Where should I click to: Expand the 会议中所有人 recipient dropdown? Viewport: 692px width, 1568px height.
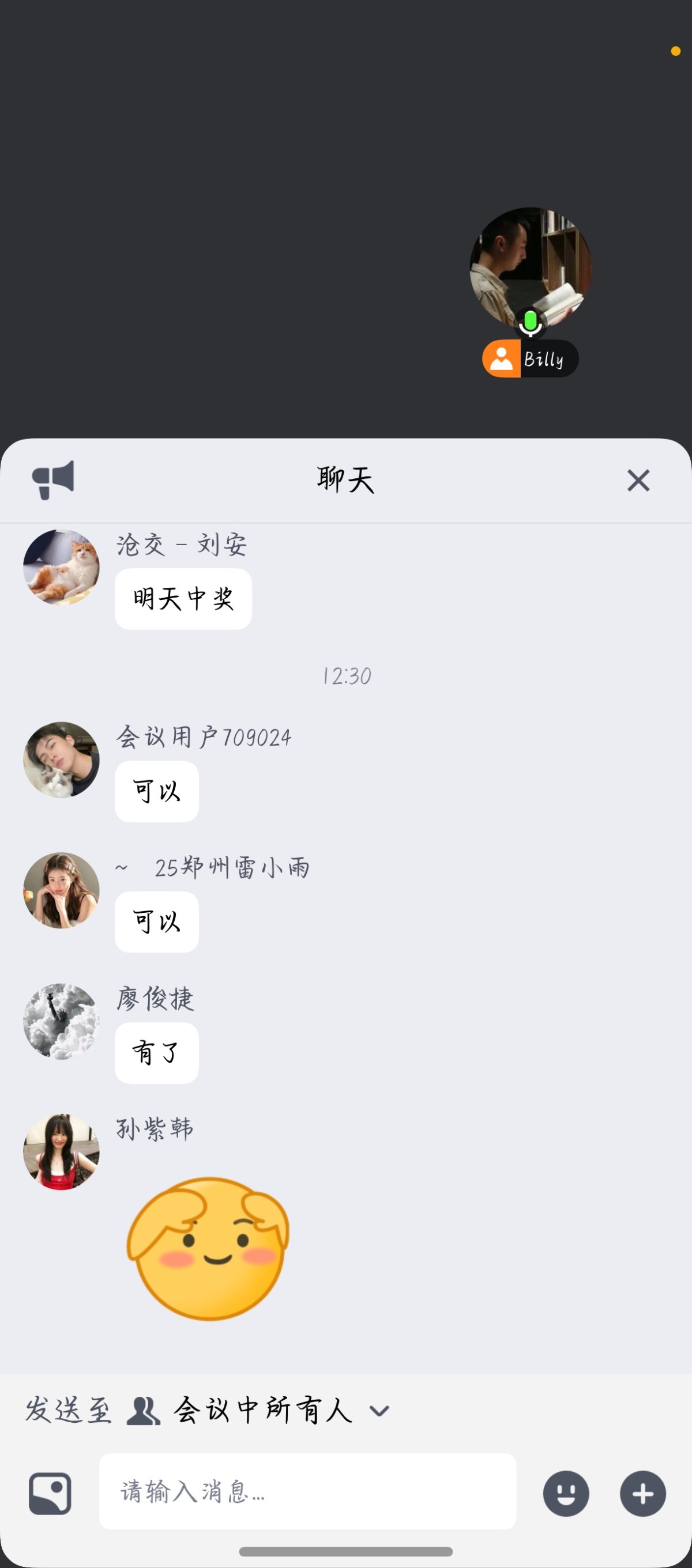[262, 1408]
